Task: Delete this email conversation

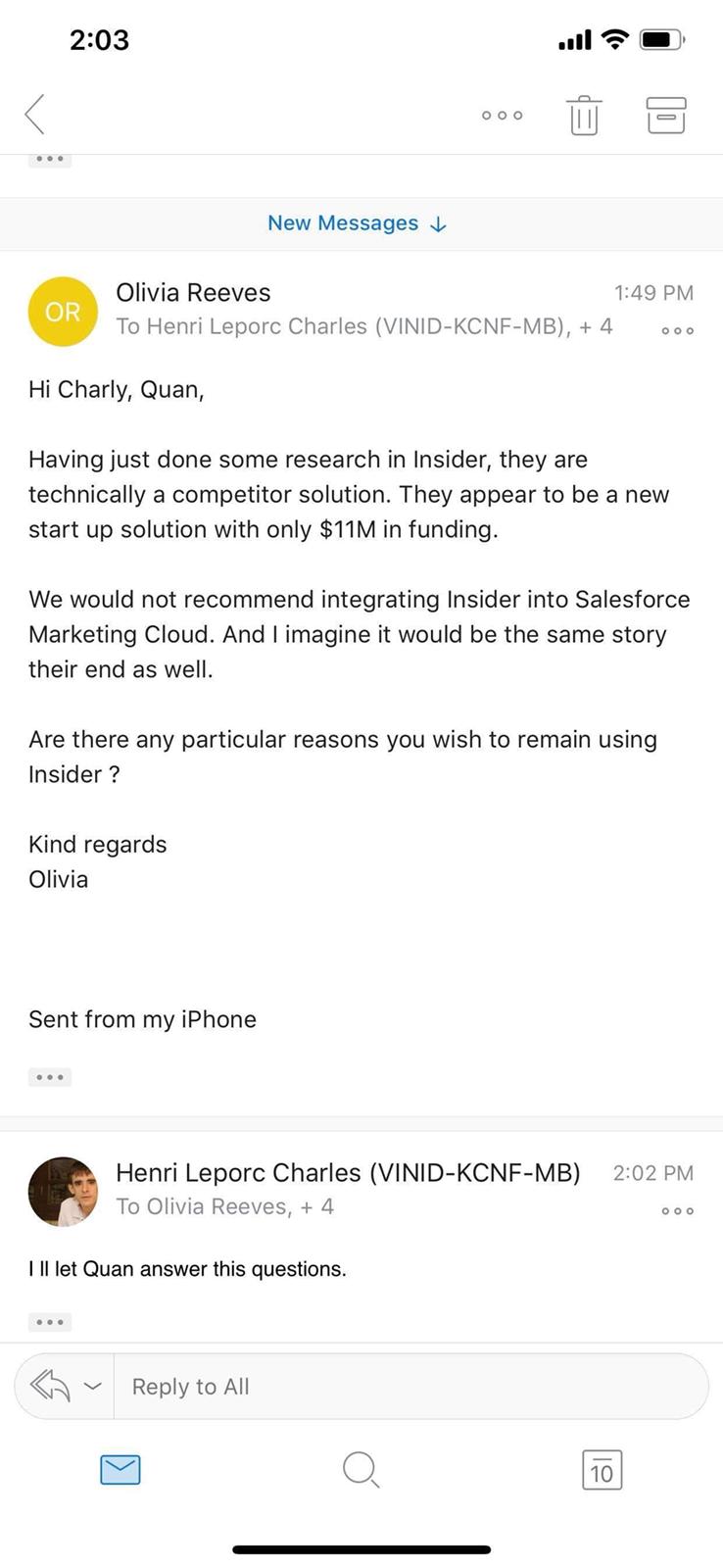Action: pos(584,116)
